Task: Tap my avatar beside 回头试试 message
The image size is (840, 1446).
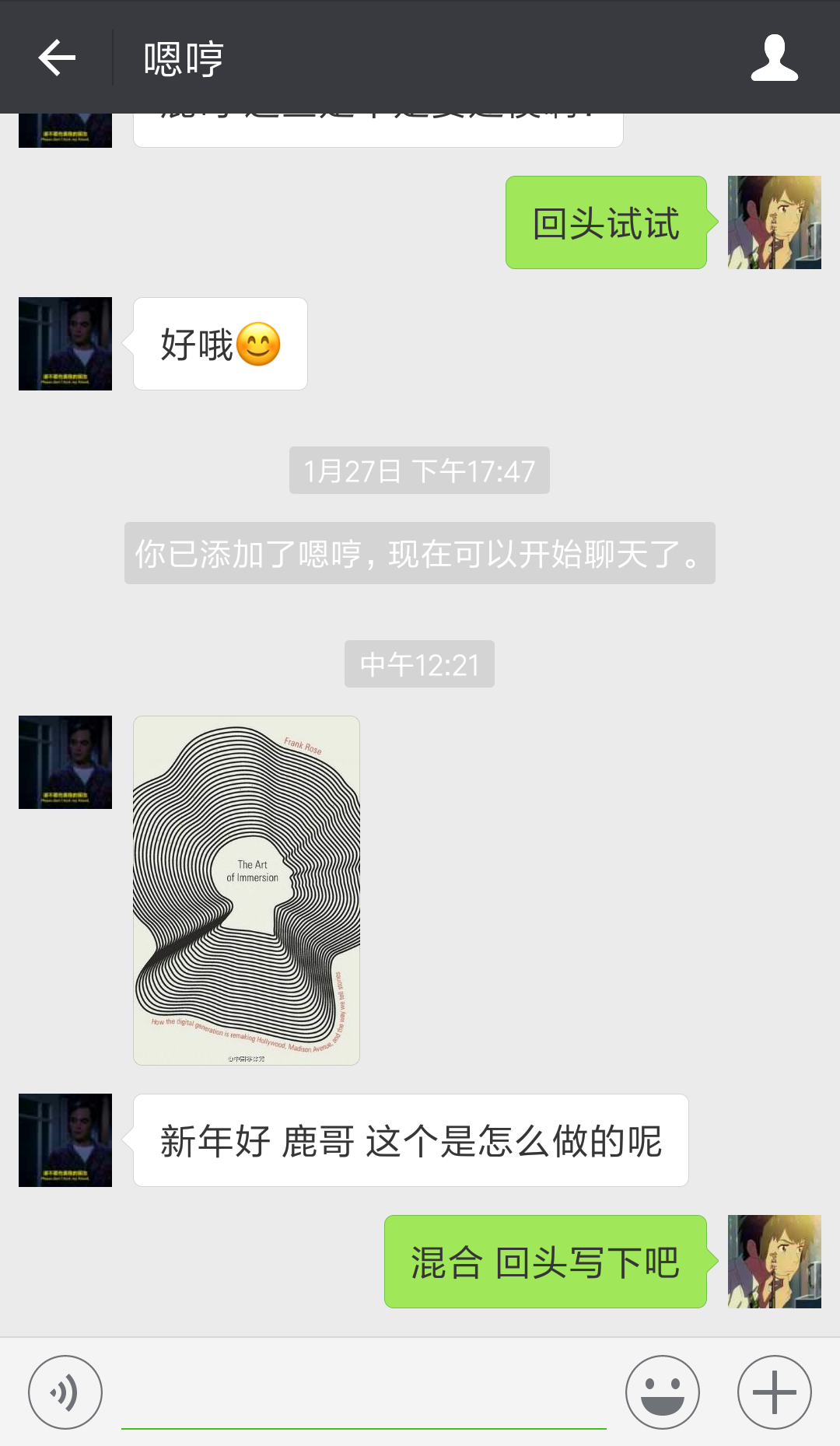Action: 775,222
